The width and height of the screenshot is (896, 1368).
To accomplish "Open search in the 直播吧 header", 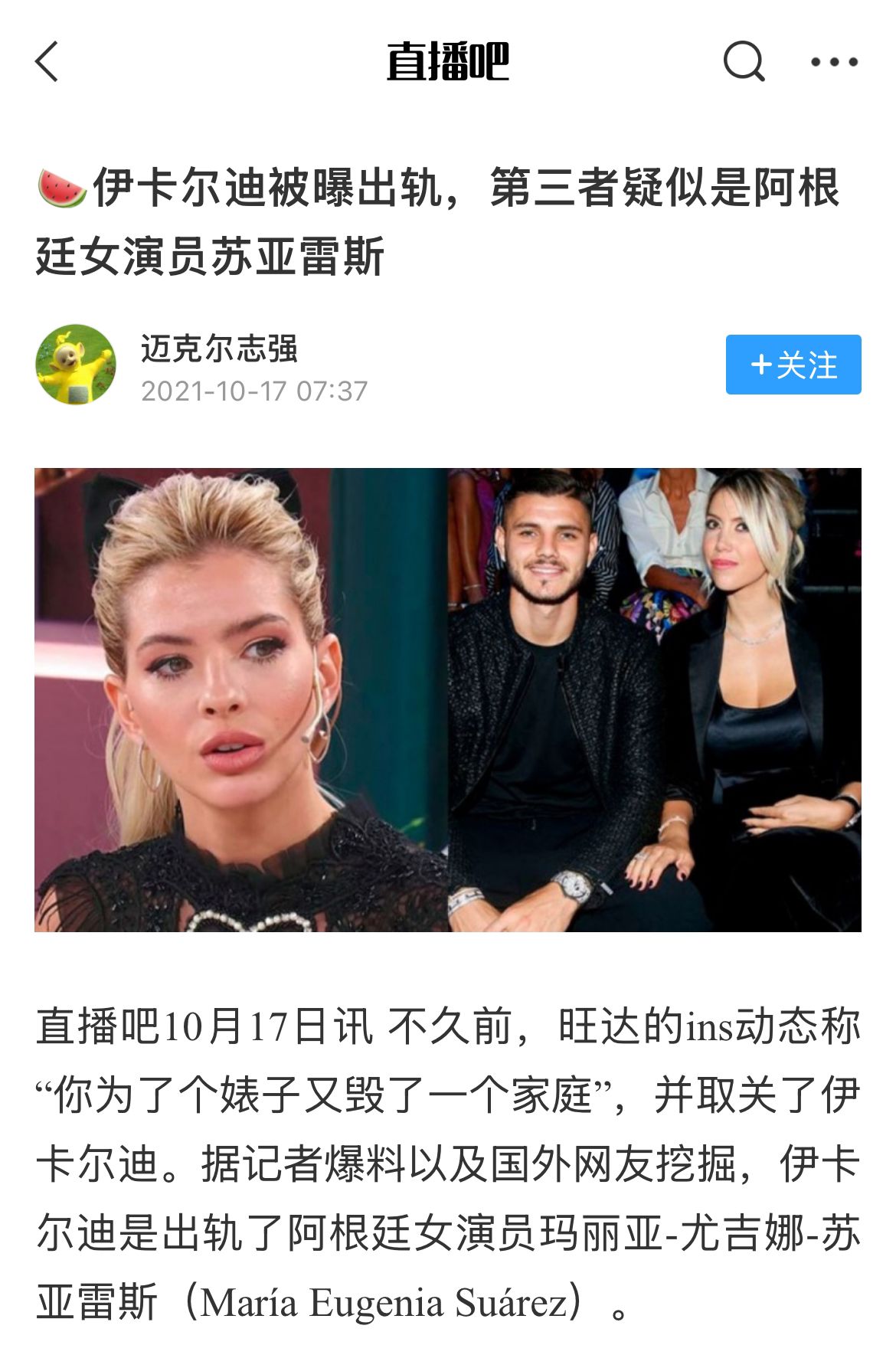I will point(744,61).
